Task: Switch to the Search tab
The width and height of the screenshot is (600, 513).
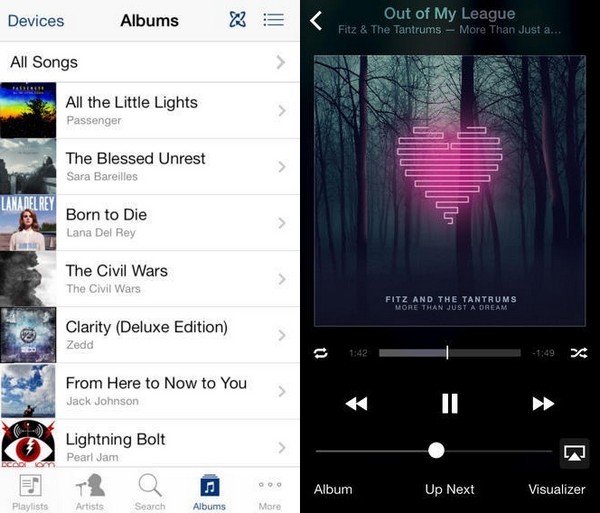Action: [150, 492]
